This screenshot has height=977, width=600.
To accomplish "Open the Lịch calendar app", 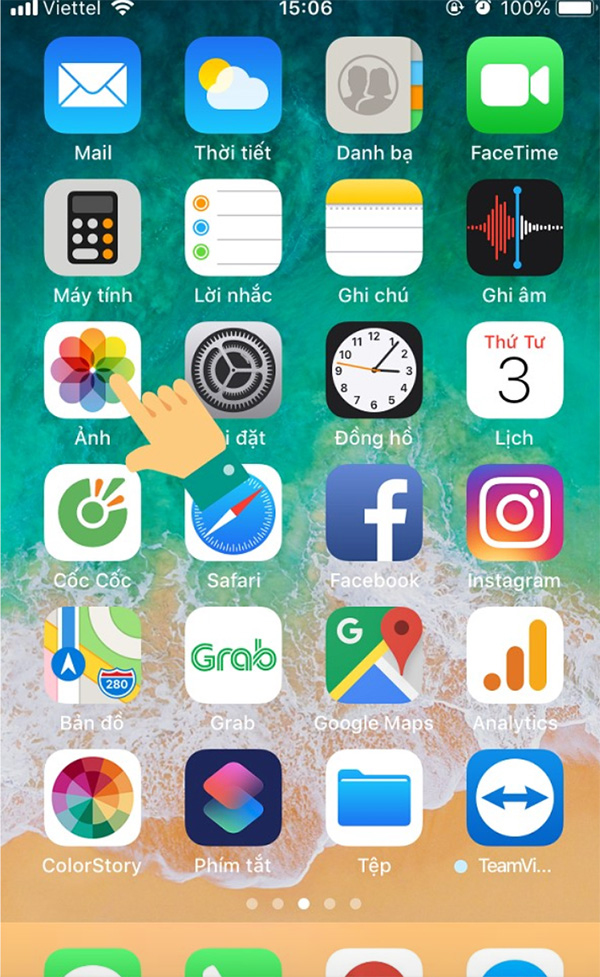I will click(x=515, y=370).
